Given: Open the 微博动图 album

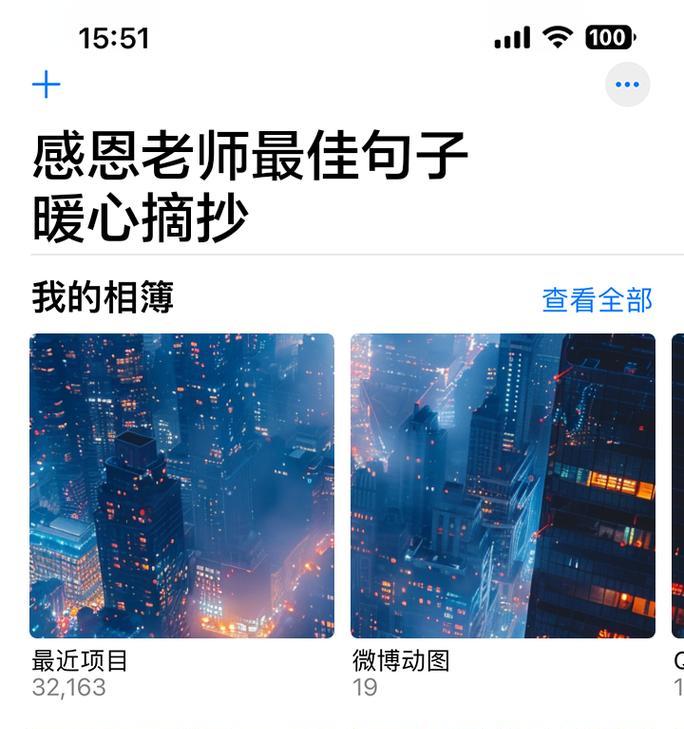Looking at the screenshot, I should tap(502, 486).
